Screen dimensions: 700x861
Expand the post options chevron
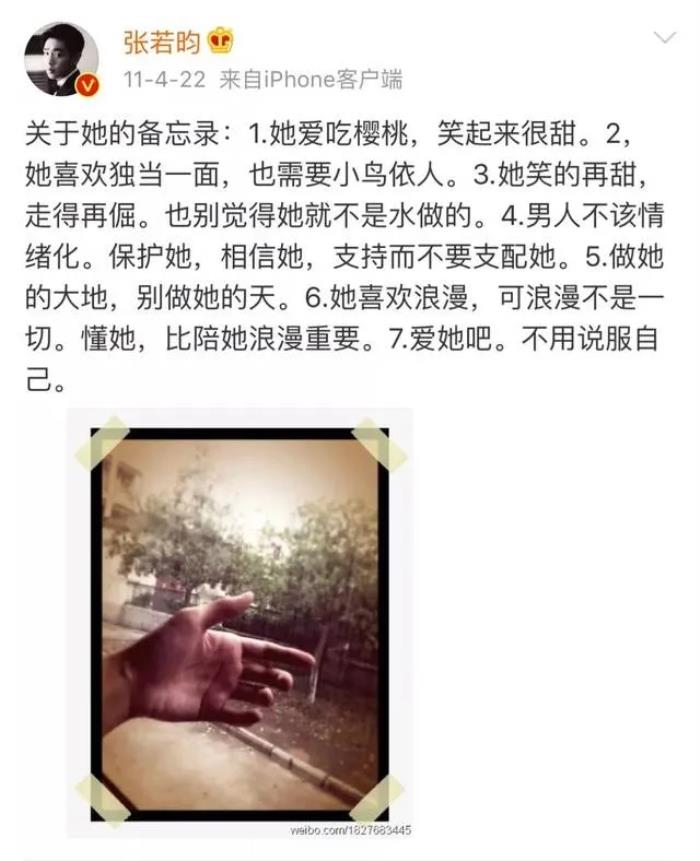(665, 40)
